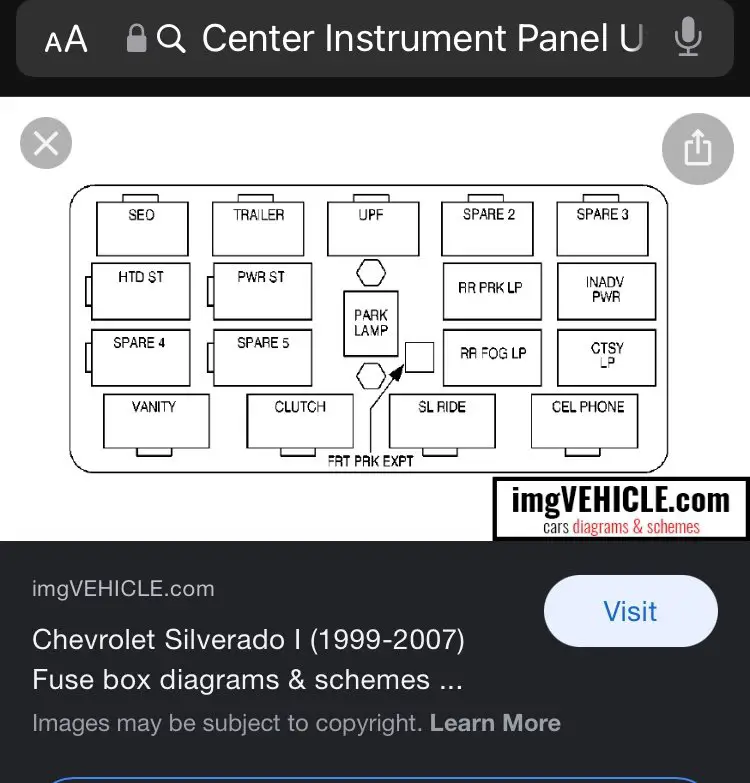750x783 pixels.
Task: Click the Learn More link
Action: [495, 723]
